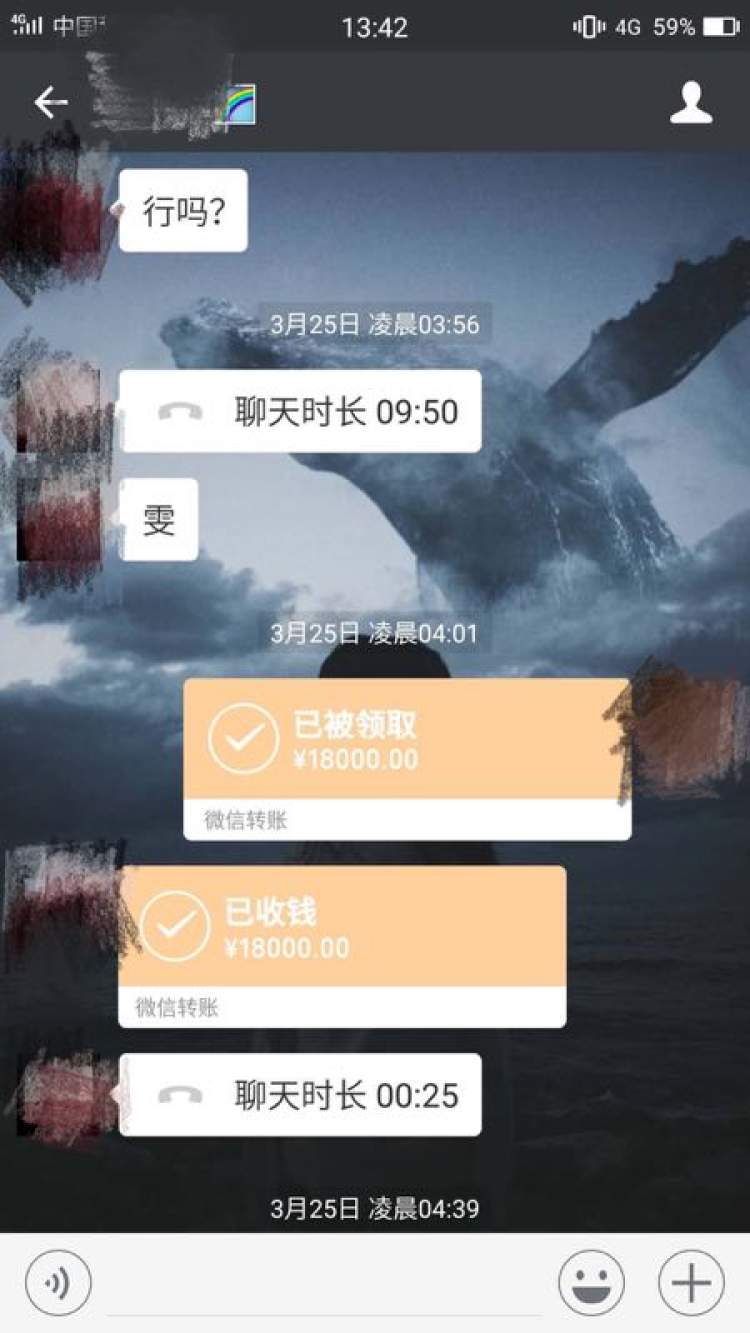Viewport: 750px width, 1333px height.
Task: Switch to voice message input
Action: 58,1283
